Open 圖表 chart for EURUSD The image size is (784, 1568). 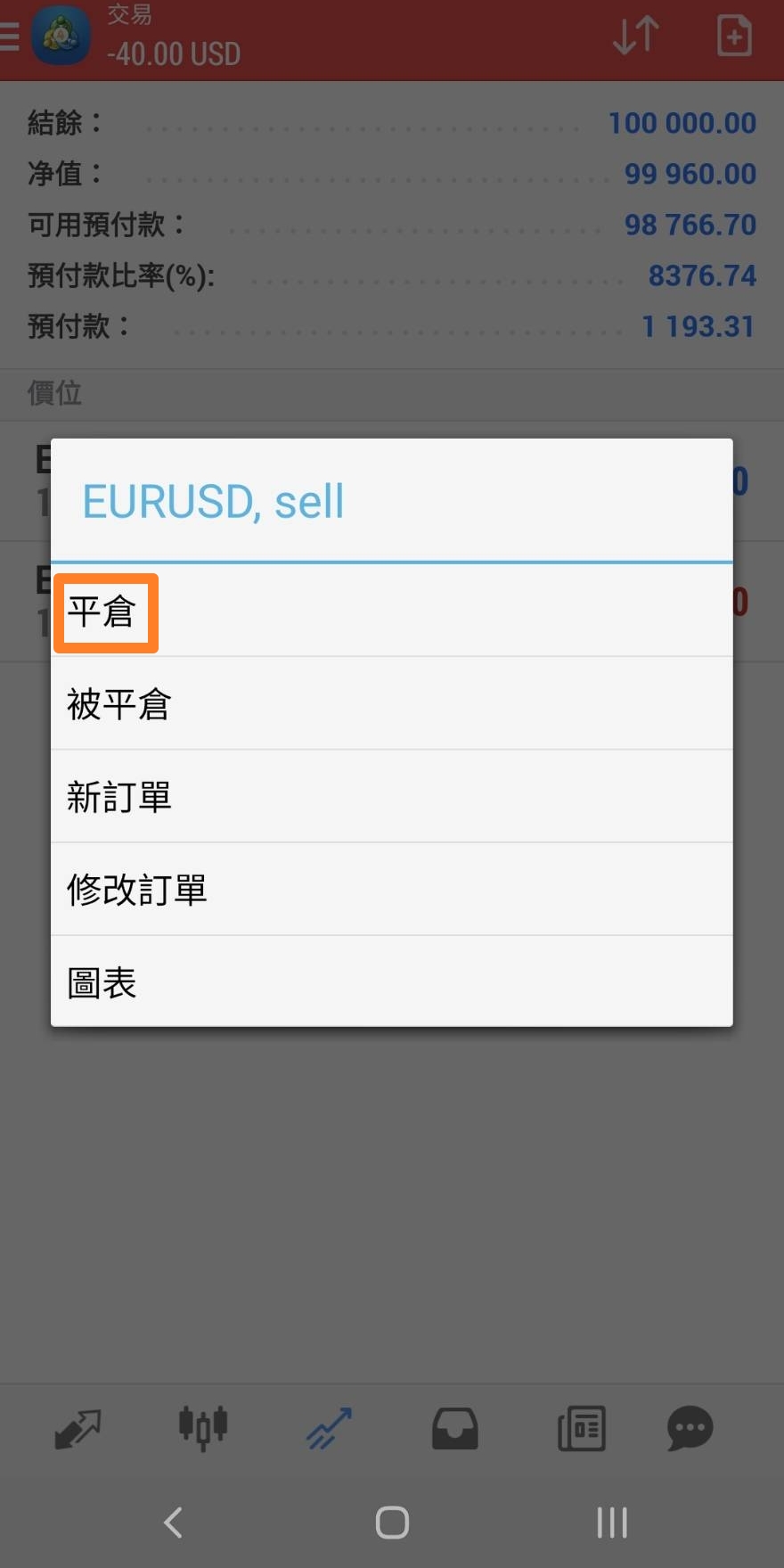392,981
